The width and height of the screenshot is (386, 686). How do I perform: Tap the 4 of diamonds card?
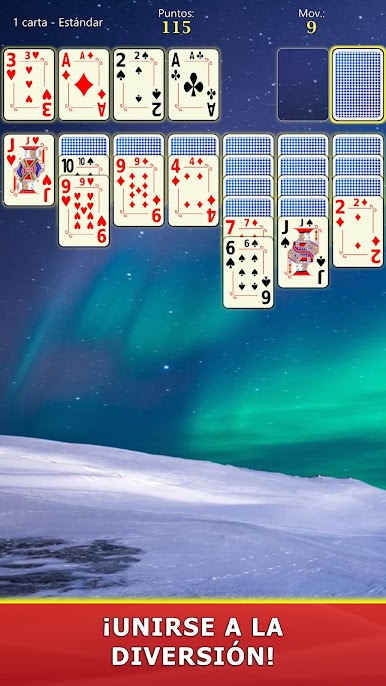[x=193, y=190]
